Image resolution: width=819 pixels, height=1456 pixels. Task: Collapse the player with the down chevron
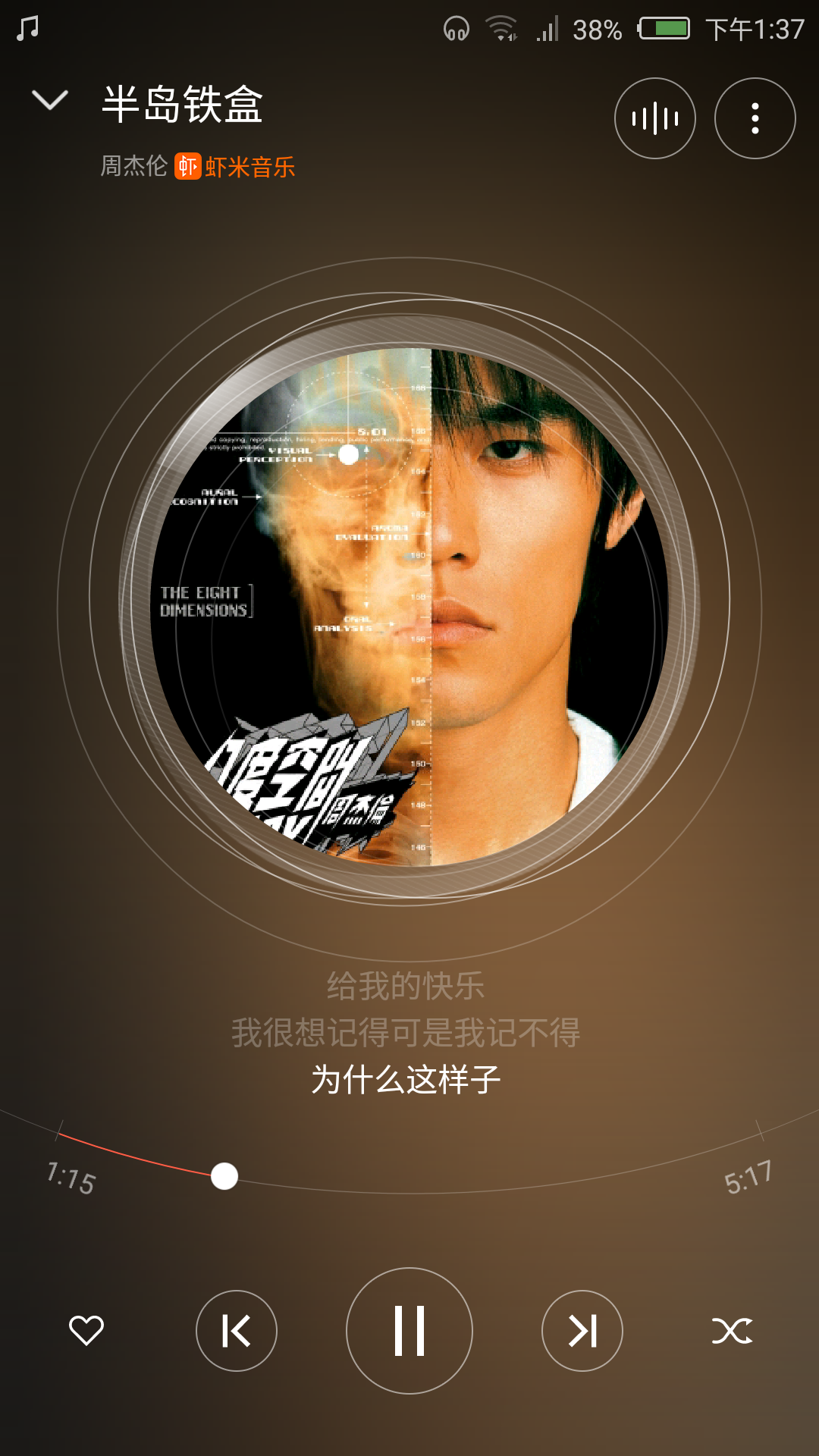pyautogui.click(x=50, y=99)
